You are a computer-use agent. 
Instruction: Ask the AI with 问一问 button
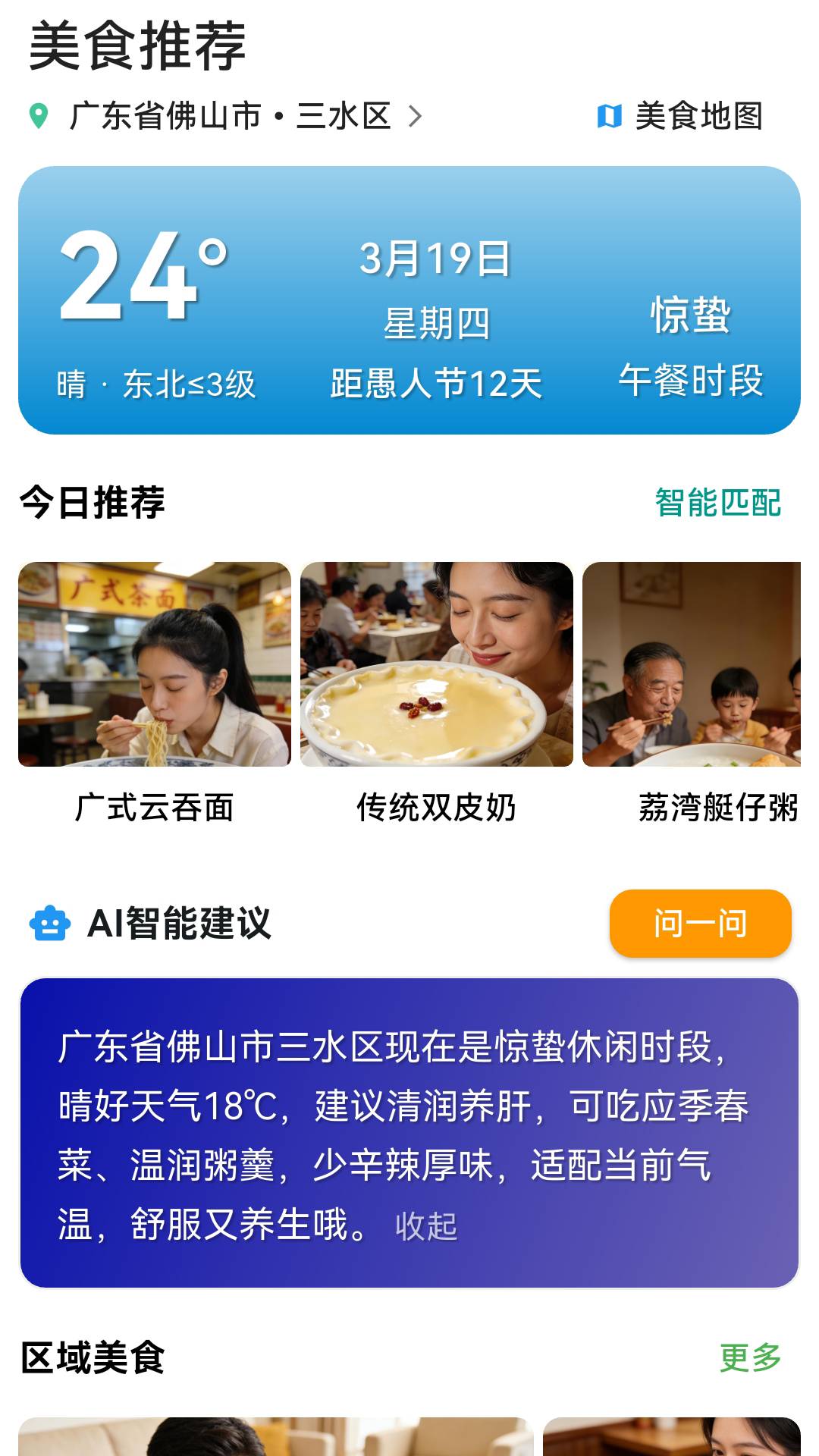coord(700,923)
